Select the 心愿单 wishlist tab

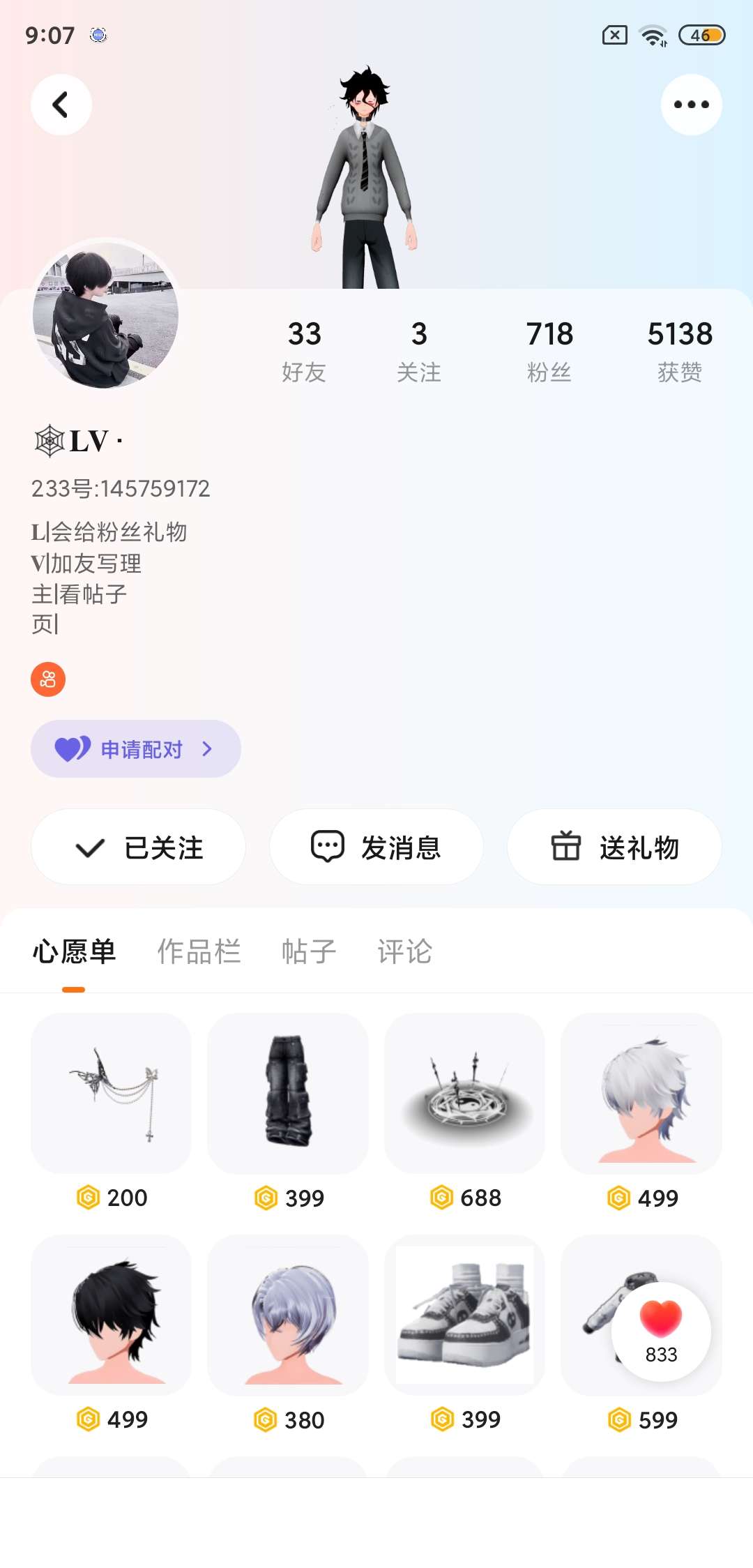tap(74, 951)
